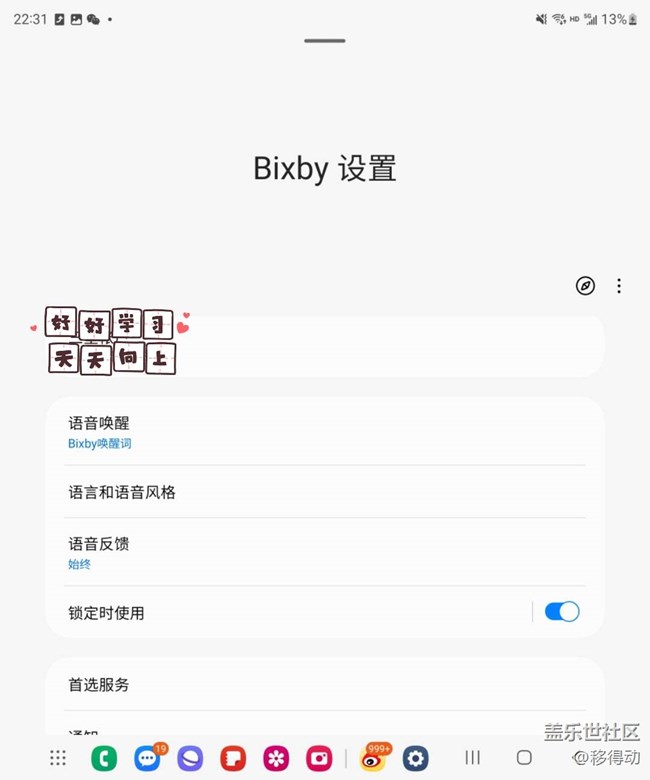
Task: Go to the home screen
Action: (524, 758)
